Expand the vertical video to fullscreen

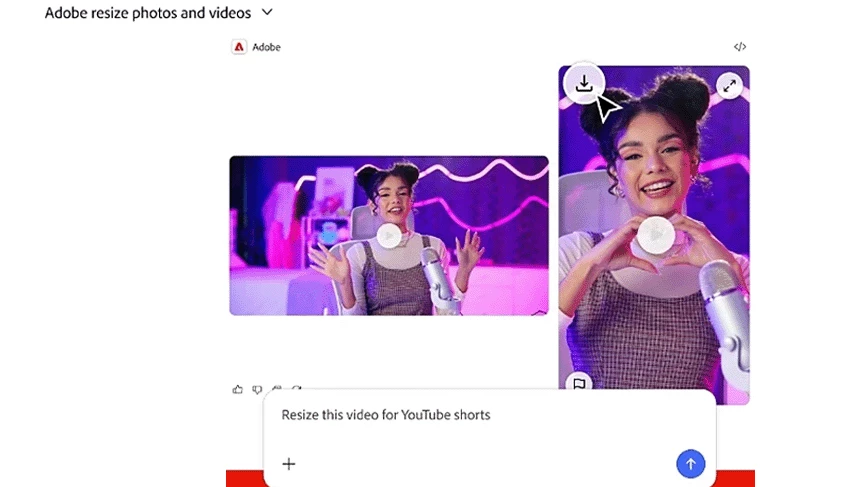tap(729, 86)
